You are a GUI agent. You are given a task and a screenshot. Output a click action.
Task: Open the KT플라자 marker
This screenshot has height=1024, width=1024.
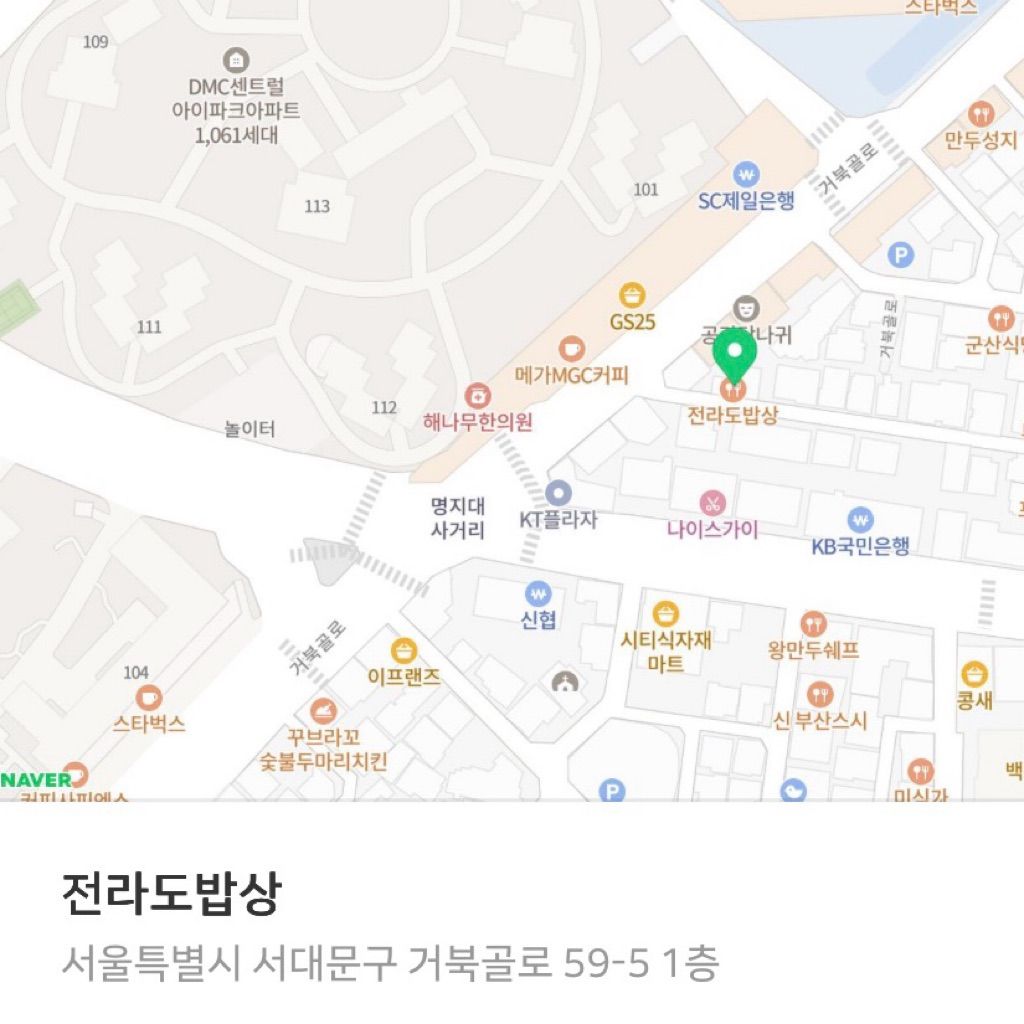click(x=558, y=493)
